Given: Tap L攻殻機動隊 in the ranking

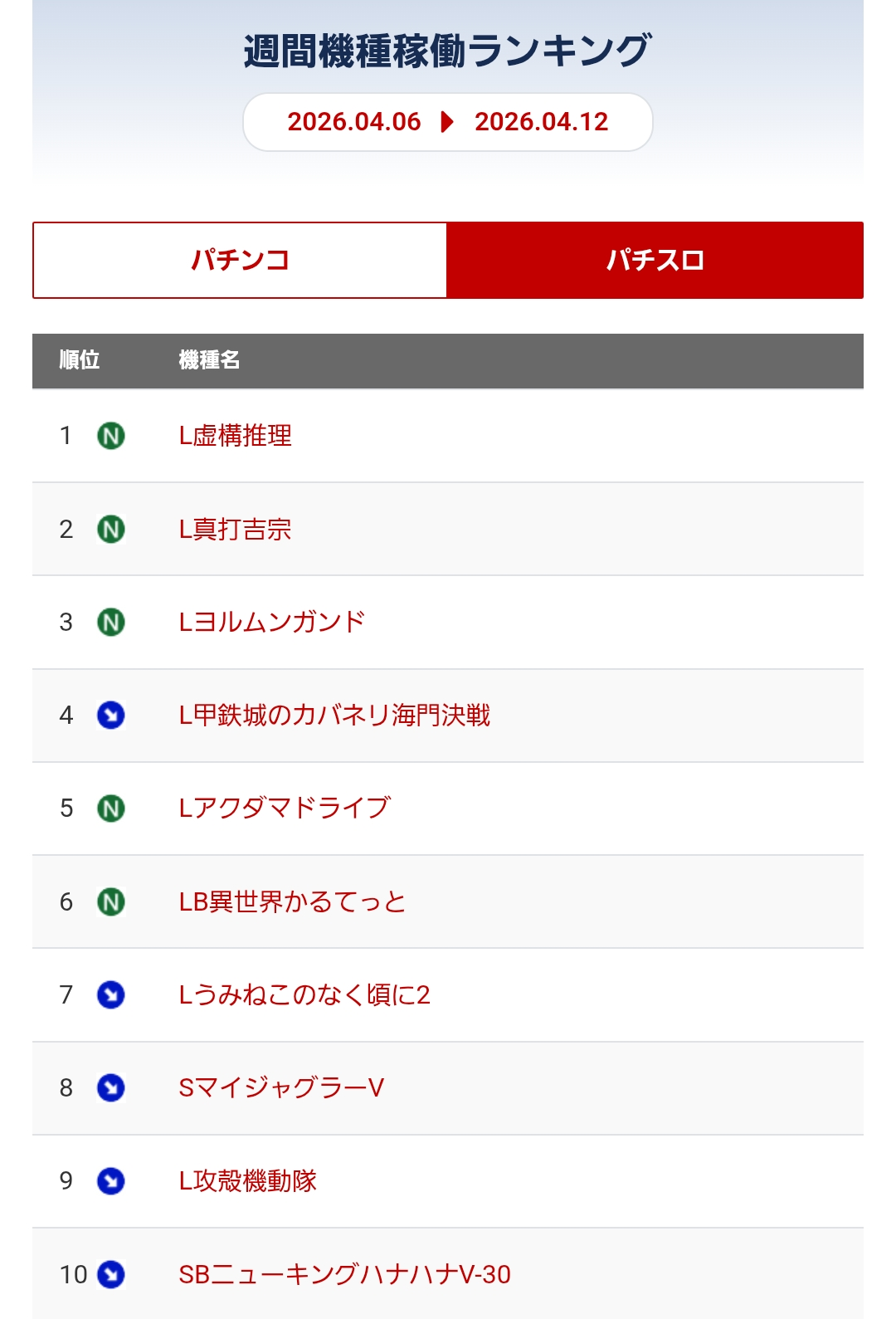Looking at the screenshot, I should click(248, 1180).
